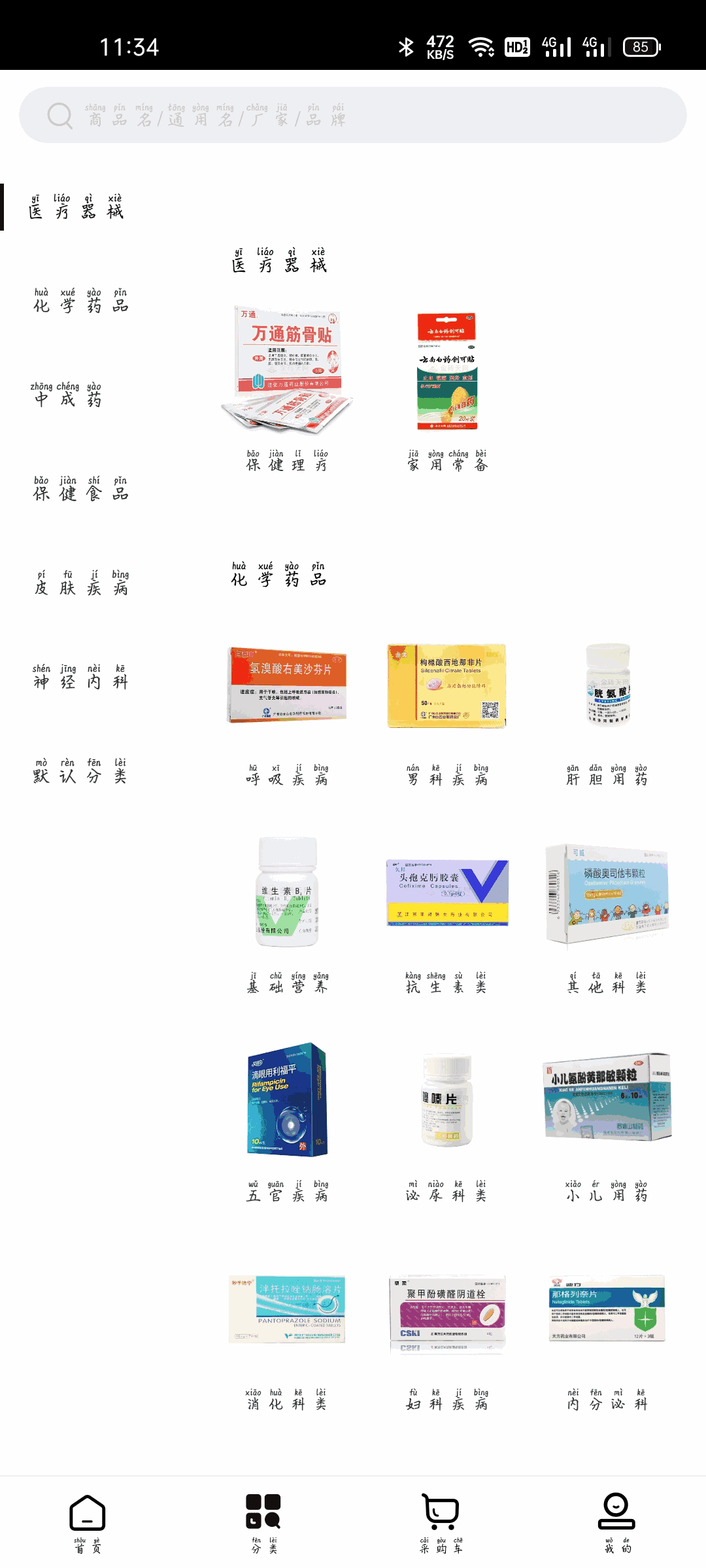Open the 肝胆用药 subcategory tile

click(x=607, y=712)
